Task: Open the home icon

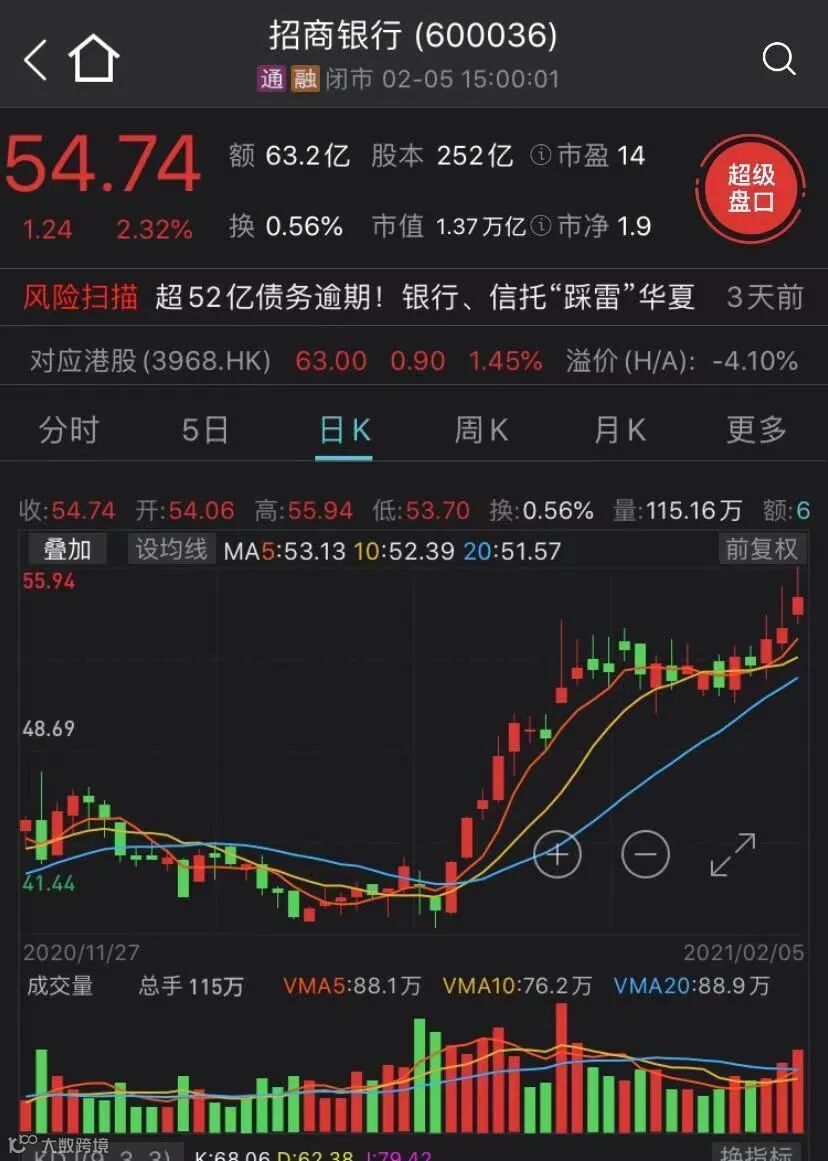Action: [93, 59]
